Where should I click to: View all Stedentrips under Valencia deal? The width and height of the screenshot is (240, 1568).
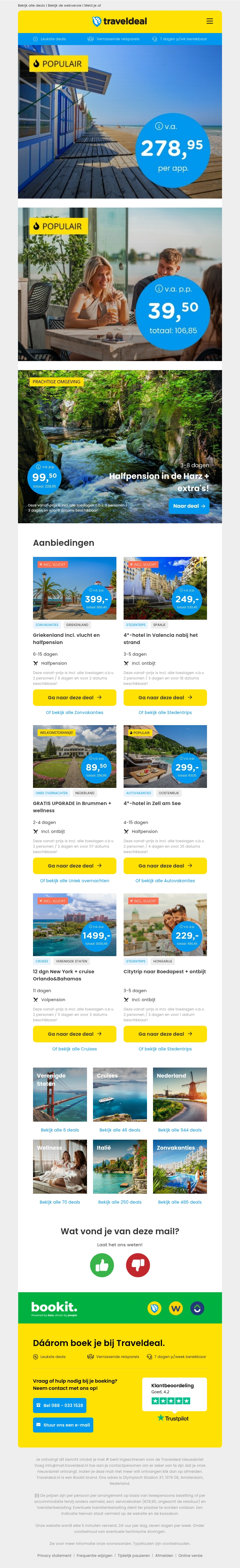click(x=165, y=712)
